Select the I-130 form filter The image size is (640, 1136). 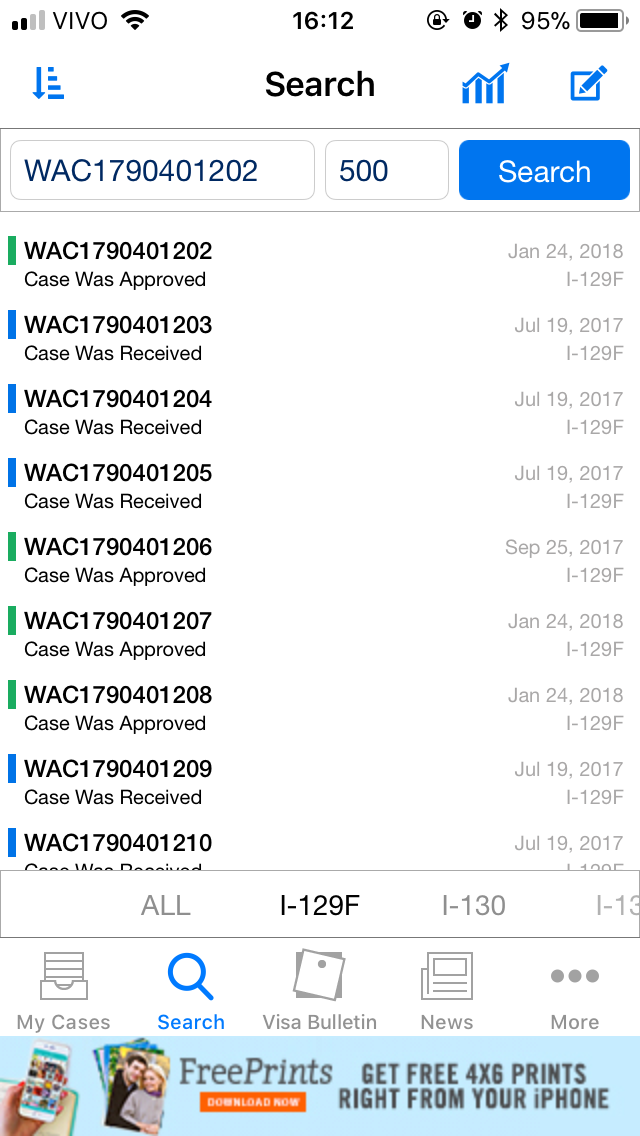click(x=474, y=905)
